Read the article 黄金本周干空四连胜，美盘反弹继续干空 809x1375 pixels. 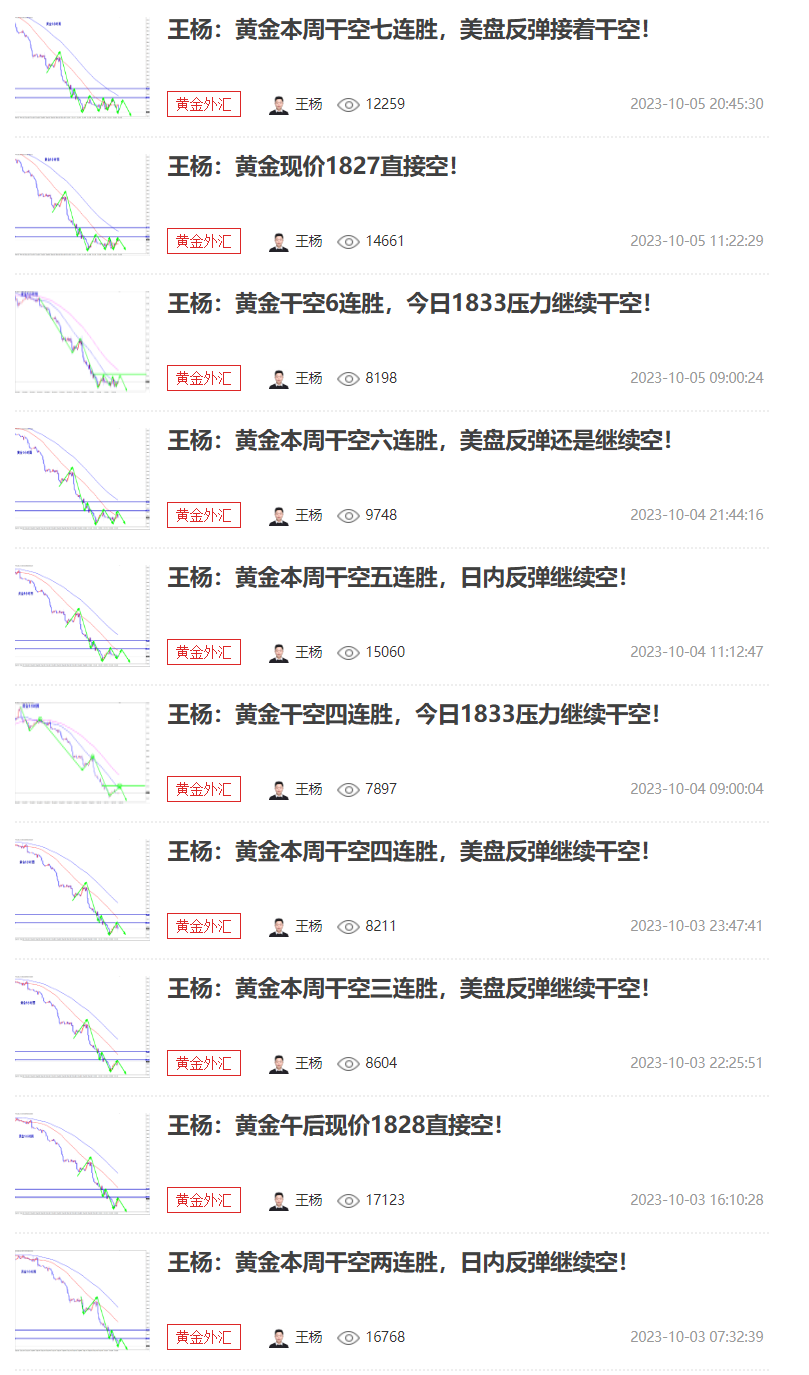(408, 852)
